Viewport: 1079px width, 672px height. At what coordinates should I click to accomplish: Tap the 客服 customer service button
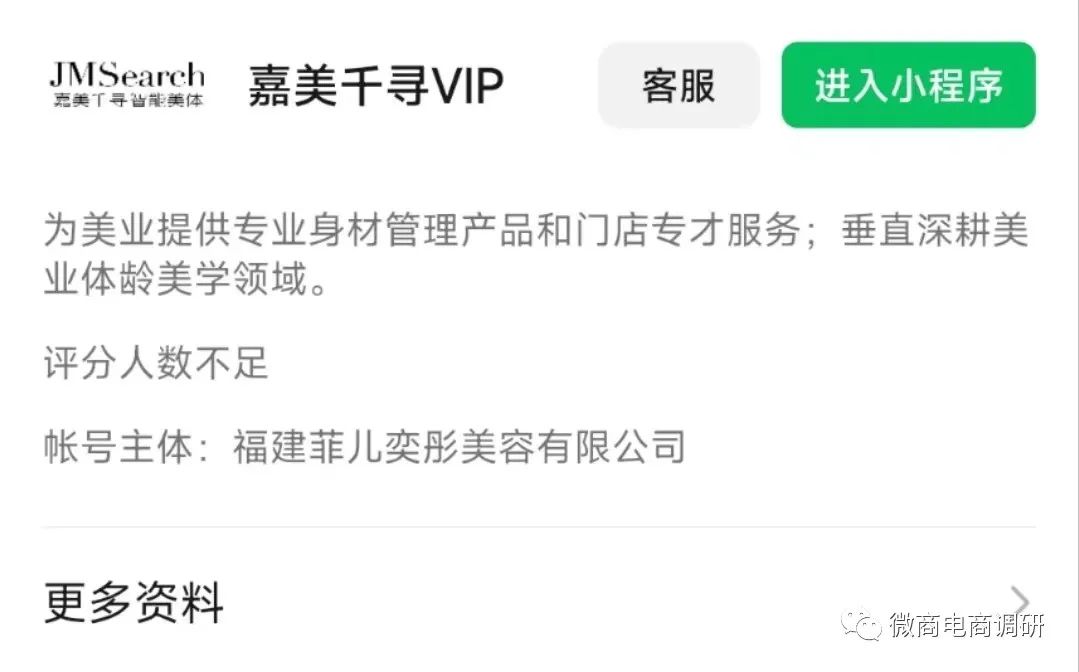click(x=678, y=86)
